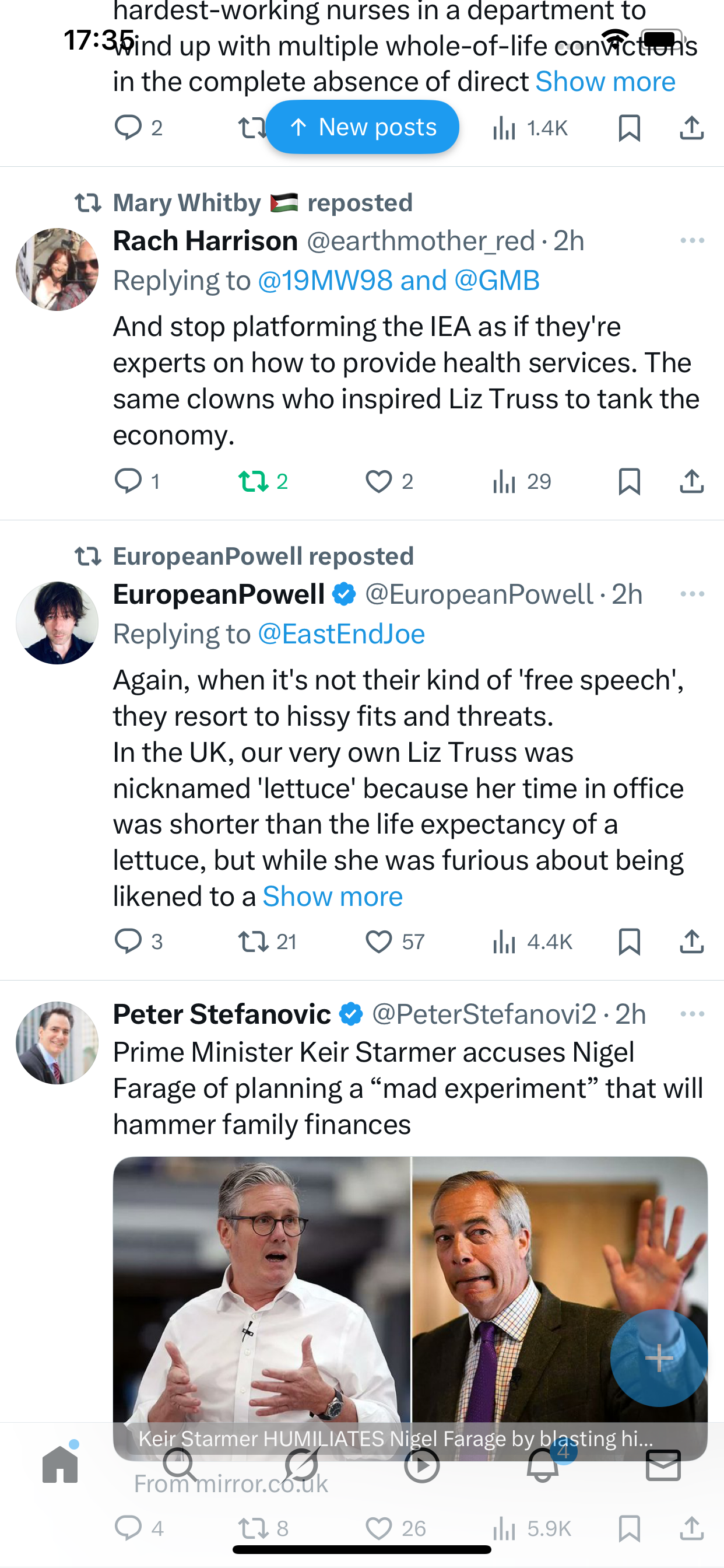Undo repost on Rach Harrison's post
Viewport: 724px width, 1568px height.
tap(253, 481)
